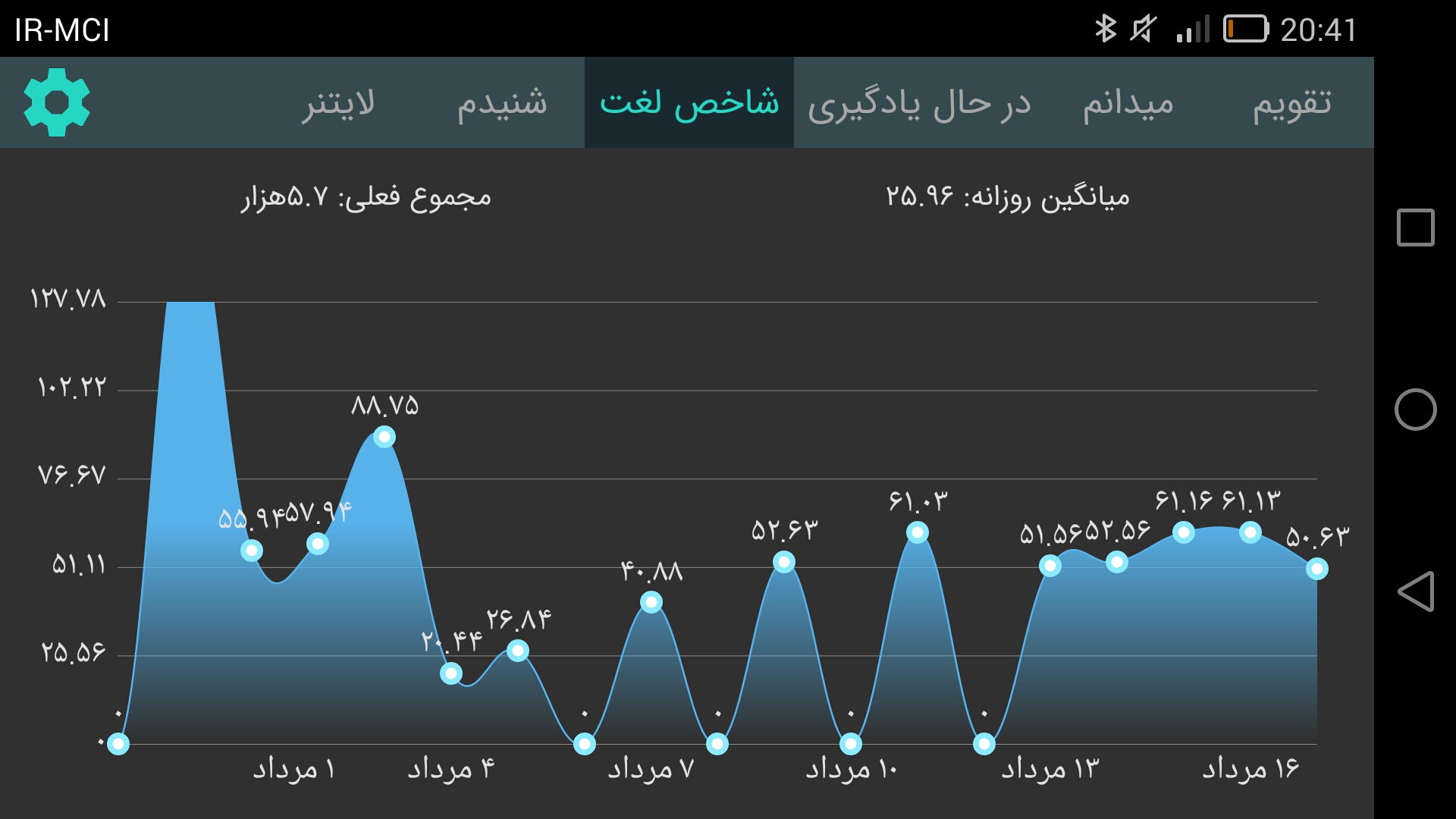Select the 61.03 chart data point
This screenshot has height=819, width=1456.
click(x=918, y=532)
